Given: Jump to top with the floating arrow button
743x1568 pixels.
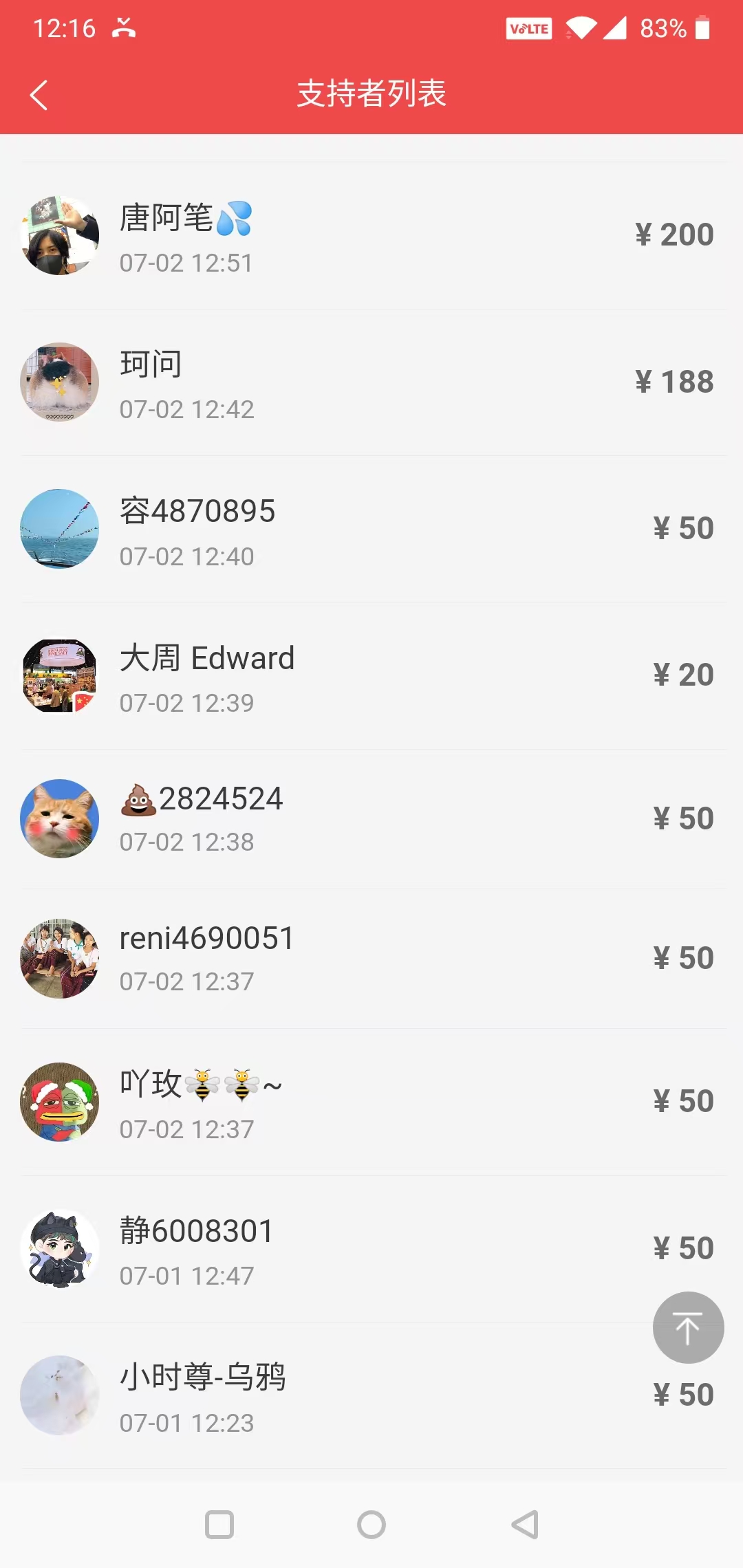Looking at the screenshot, I should pos(687,1327).
